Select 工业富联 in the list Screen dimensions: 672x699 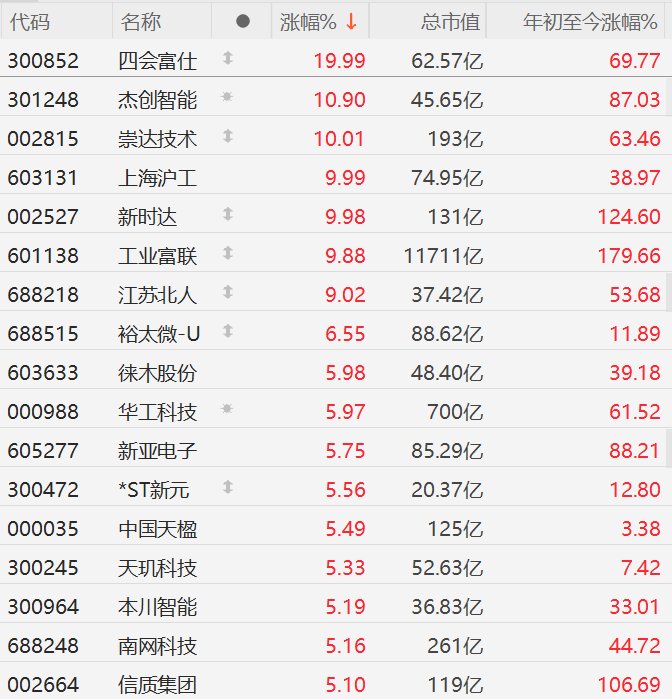(x=157, y=256)
